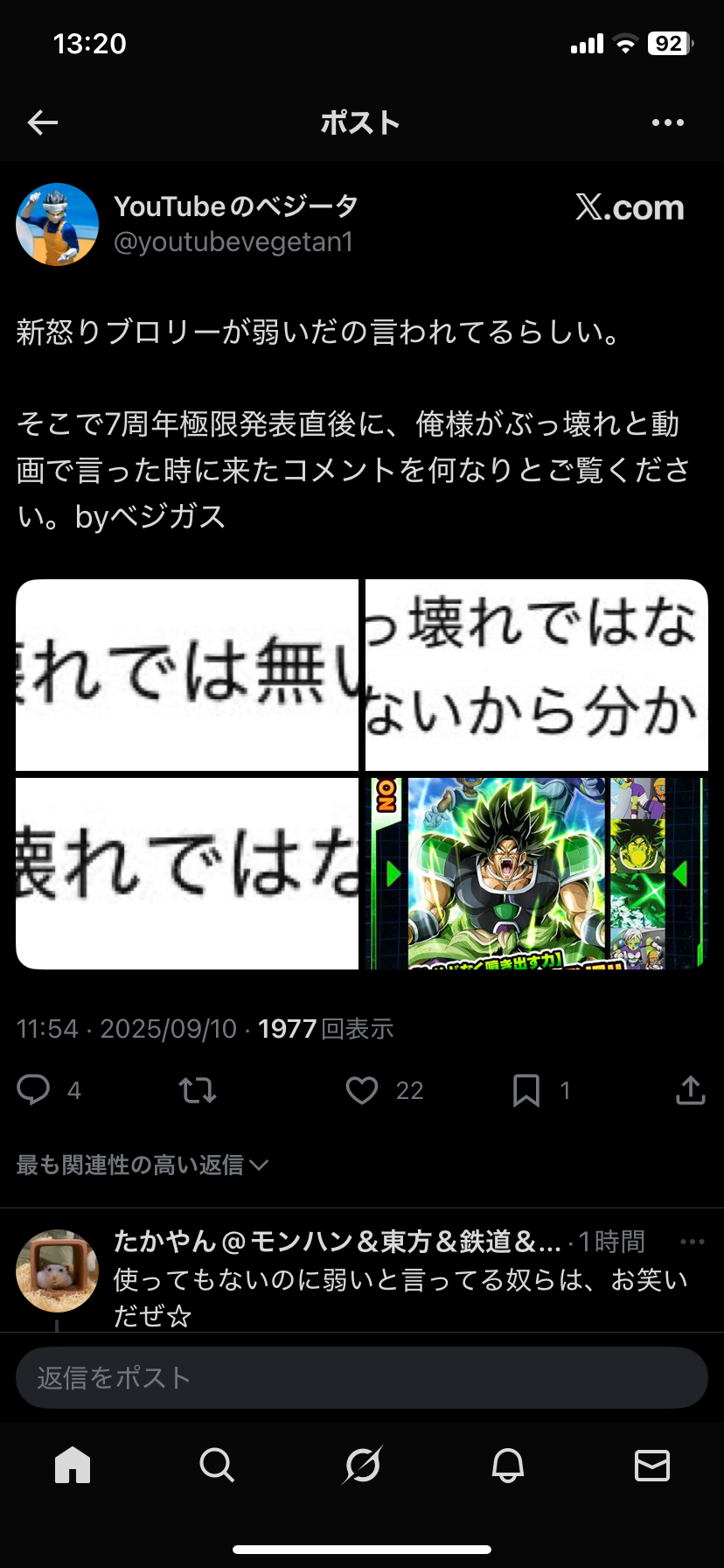724x1568 pixels.
Task: Open the messages envelope tab
Action: 652,1465
